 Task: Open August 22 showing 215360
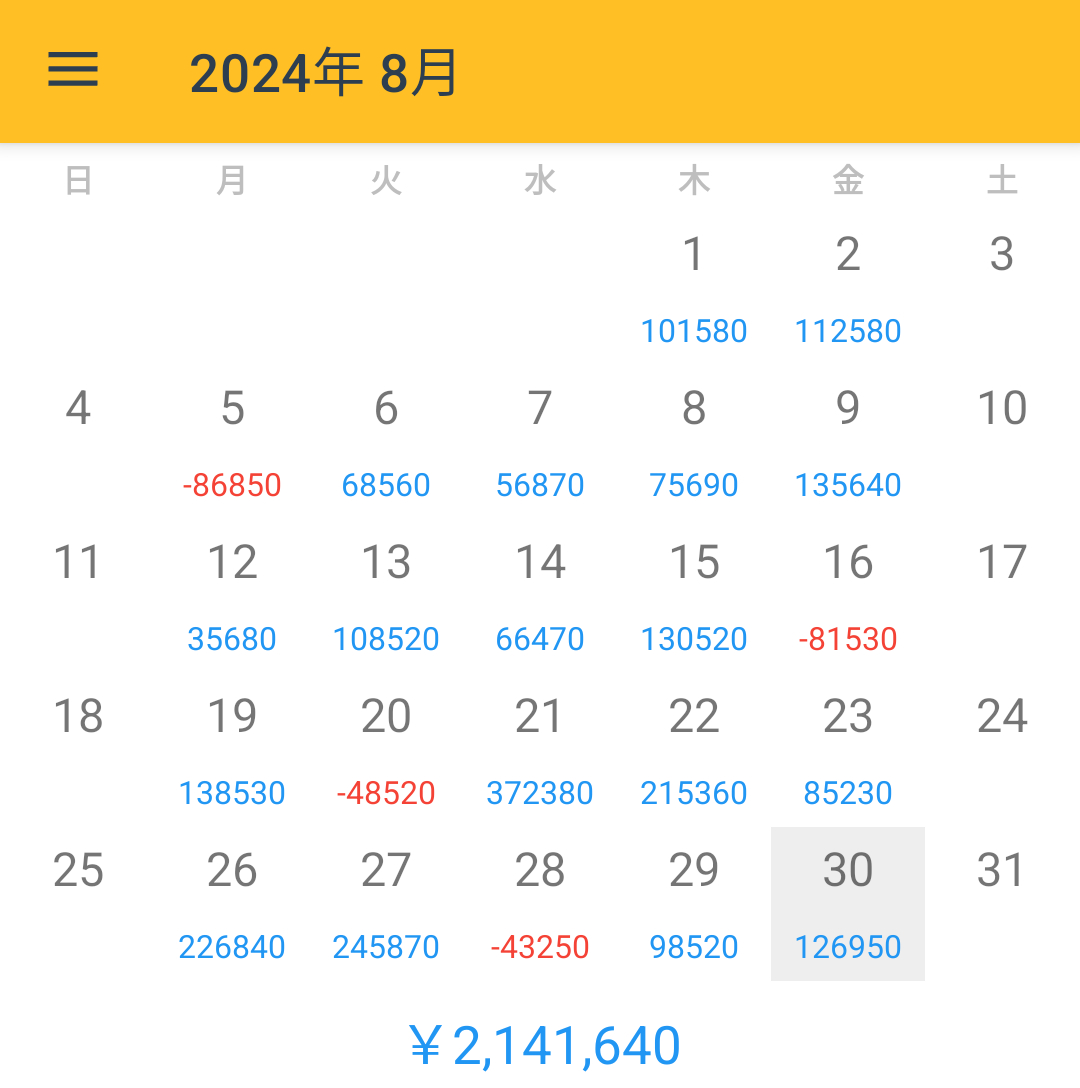pyautogui.click(x=694, y=749)
